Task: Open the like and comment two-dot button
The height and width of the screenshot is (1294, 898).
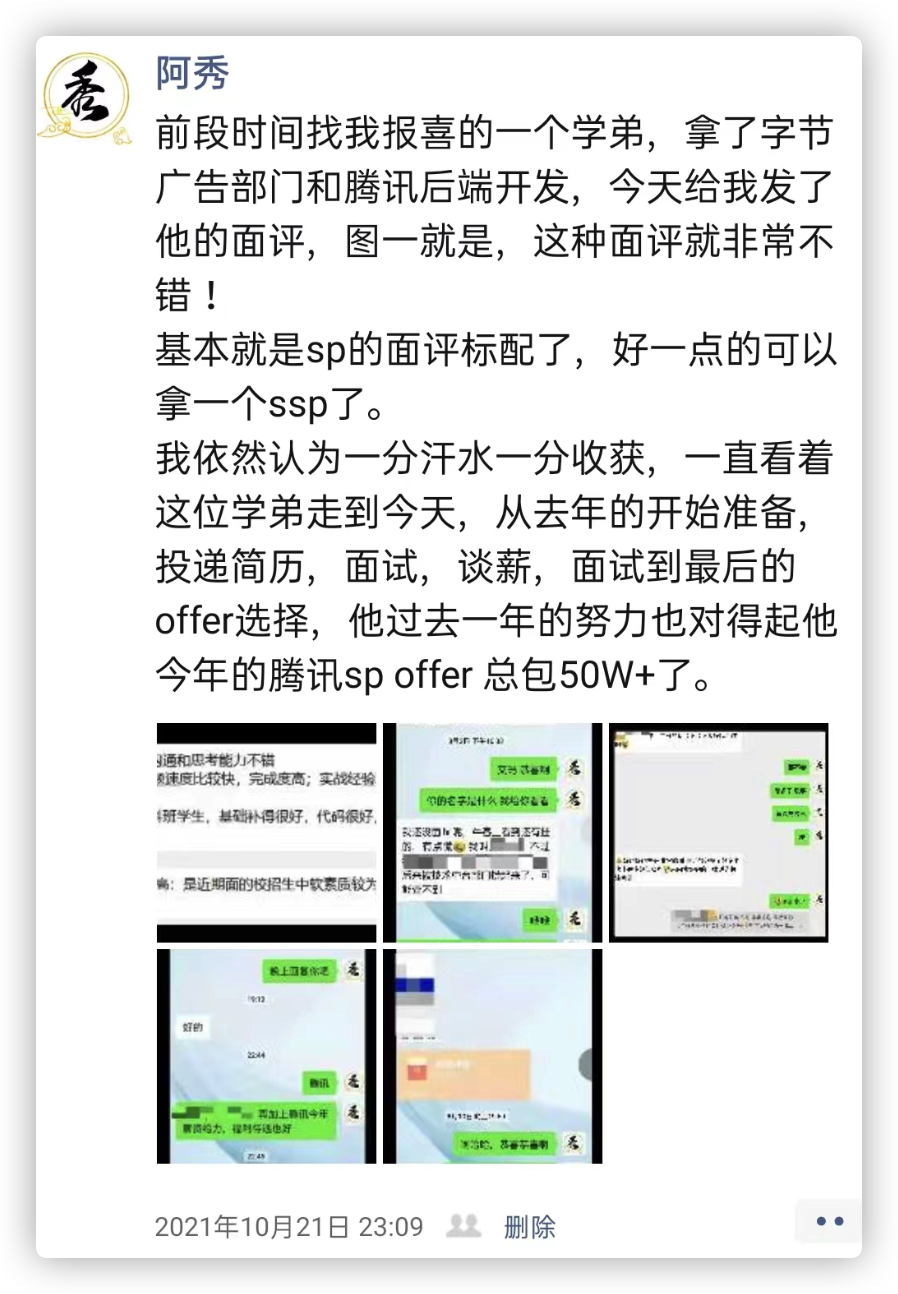Action: (x=829, y=1221)
